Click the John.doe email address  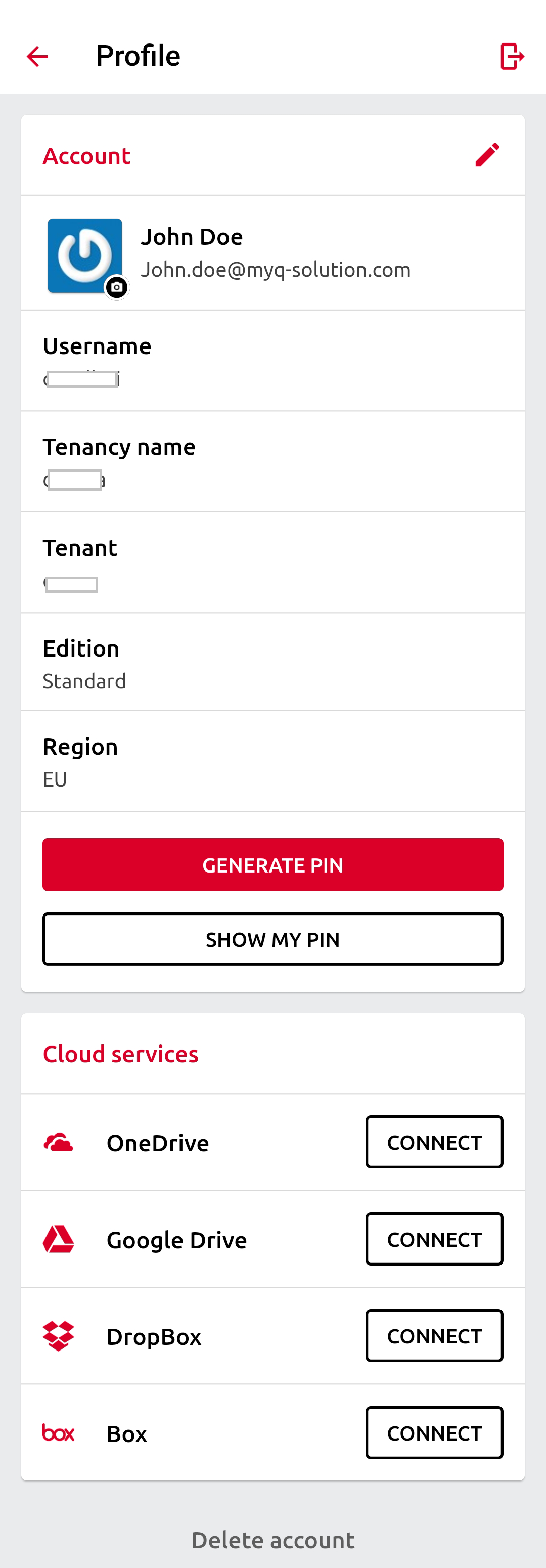click(275, 269)
